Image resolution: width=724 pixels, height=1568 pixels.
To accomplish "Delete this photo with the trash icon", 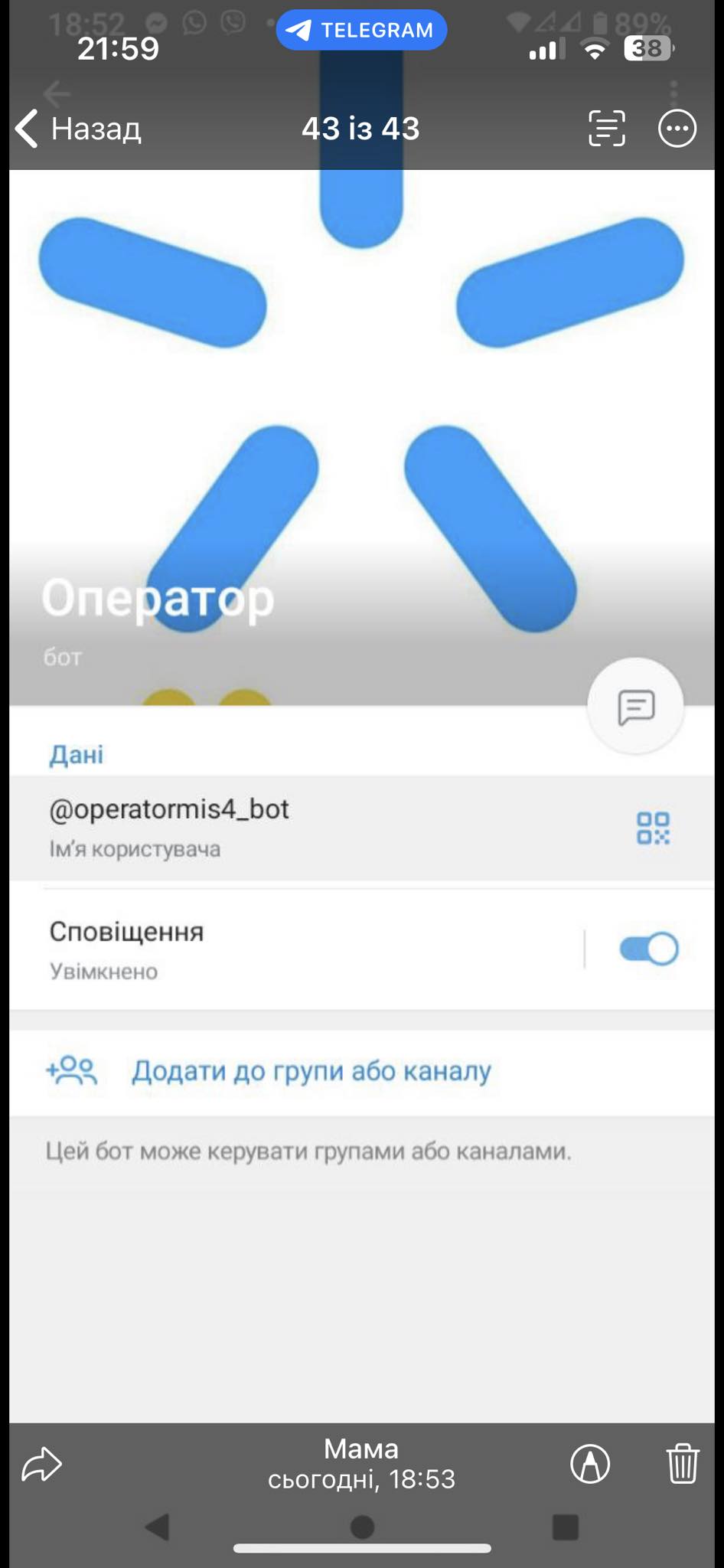I will point(682,1463).
